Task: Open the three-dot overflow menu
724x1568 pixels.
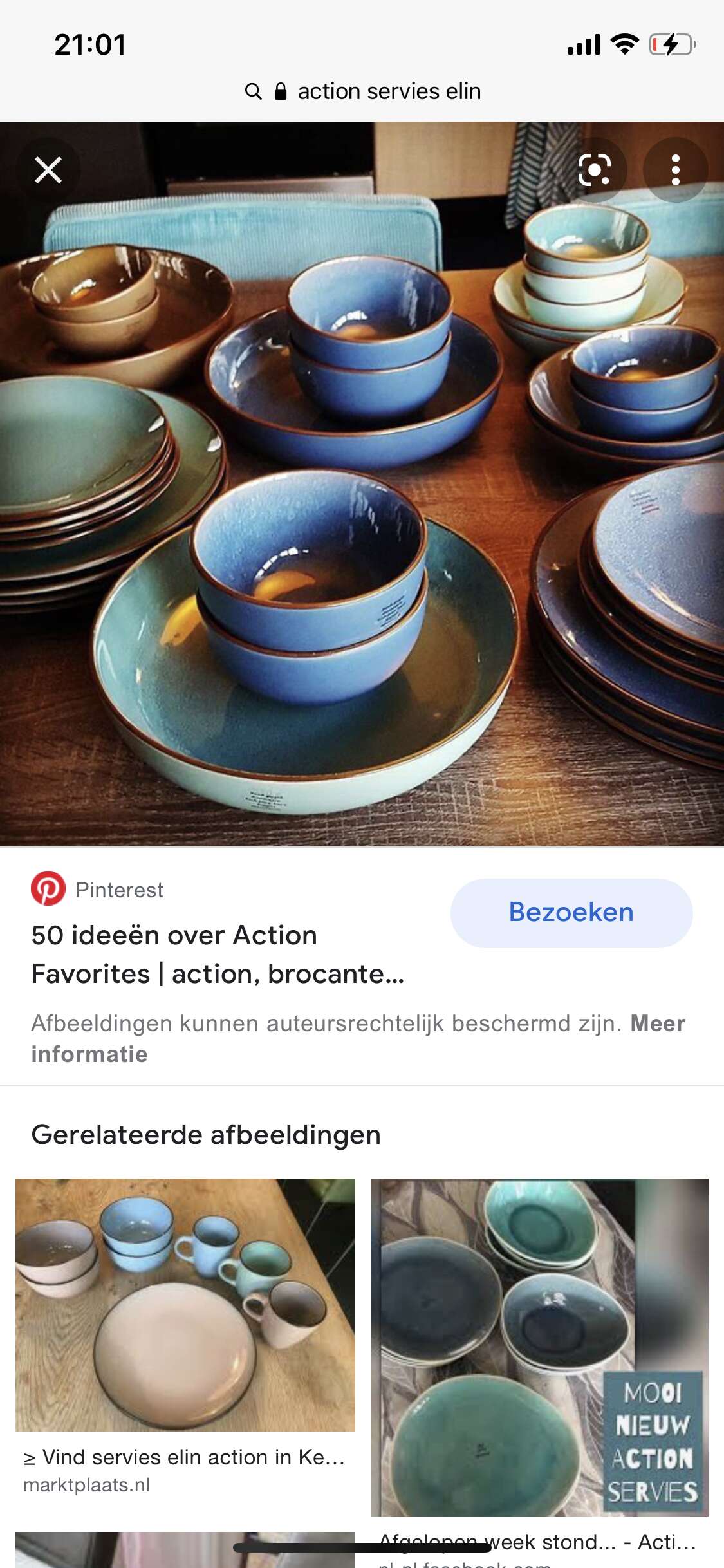Action: tap(675, 170)
